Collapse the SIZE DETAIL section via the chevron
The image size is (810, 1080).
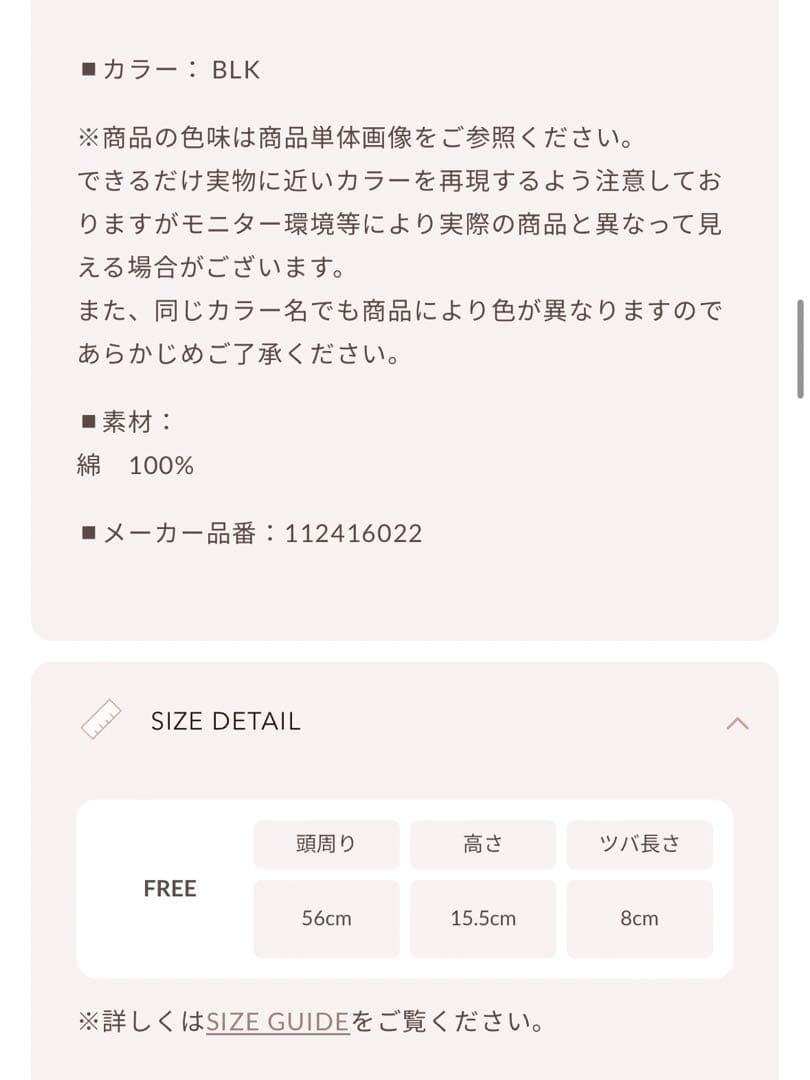click(738, 720)
